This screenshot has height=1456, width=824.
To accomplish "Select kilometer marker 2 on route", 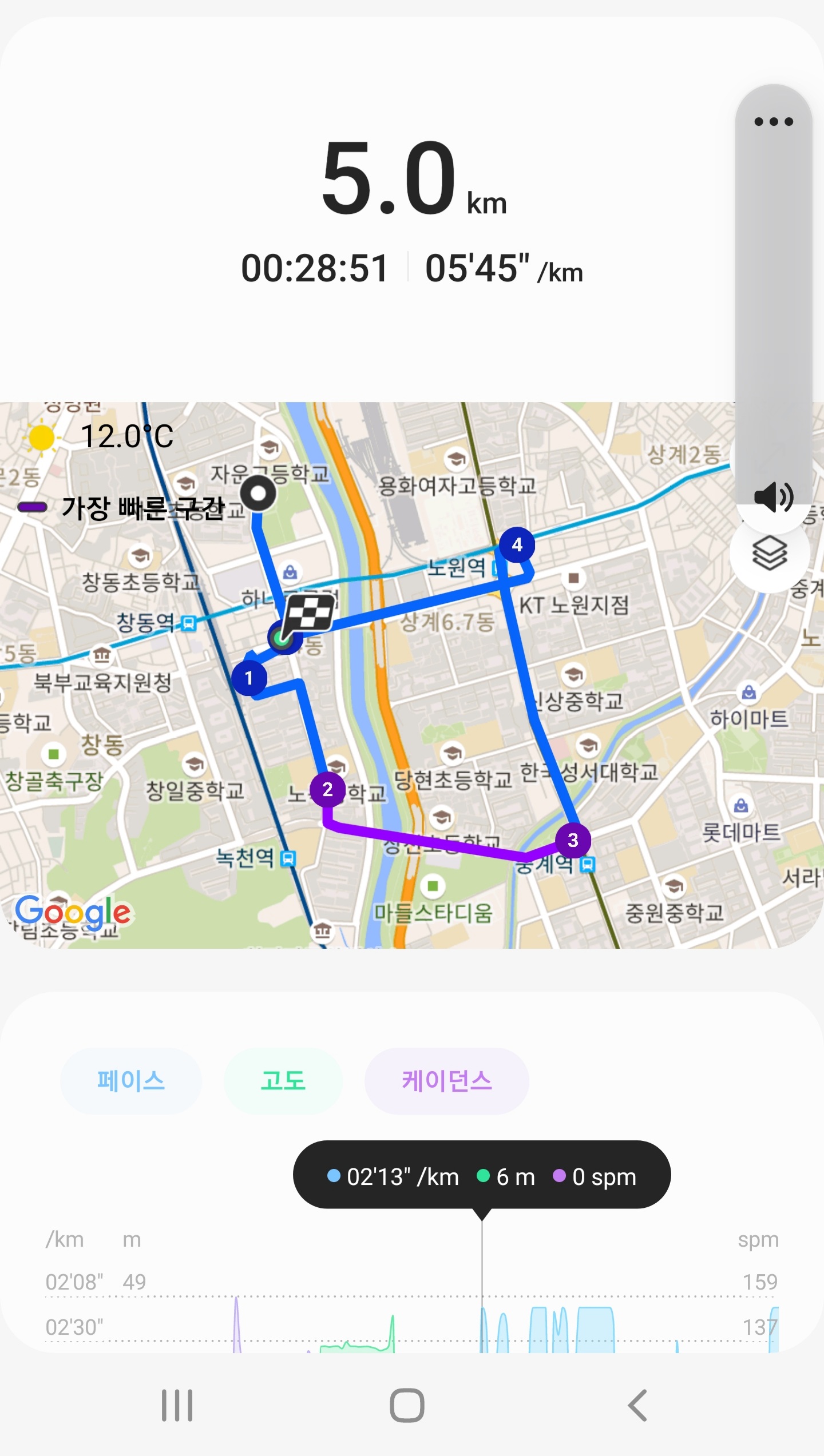I will coord(327,790).
